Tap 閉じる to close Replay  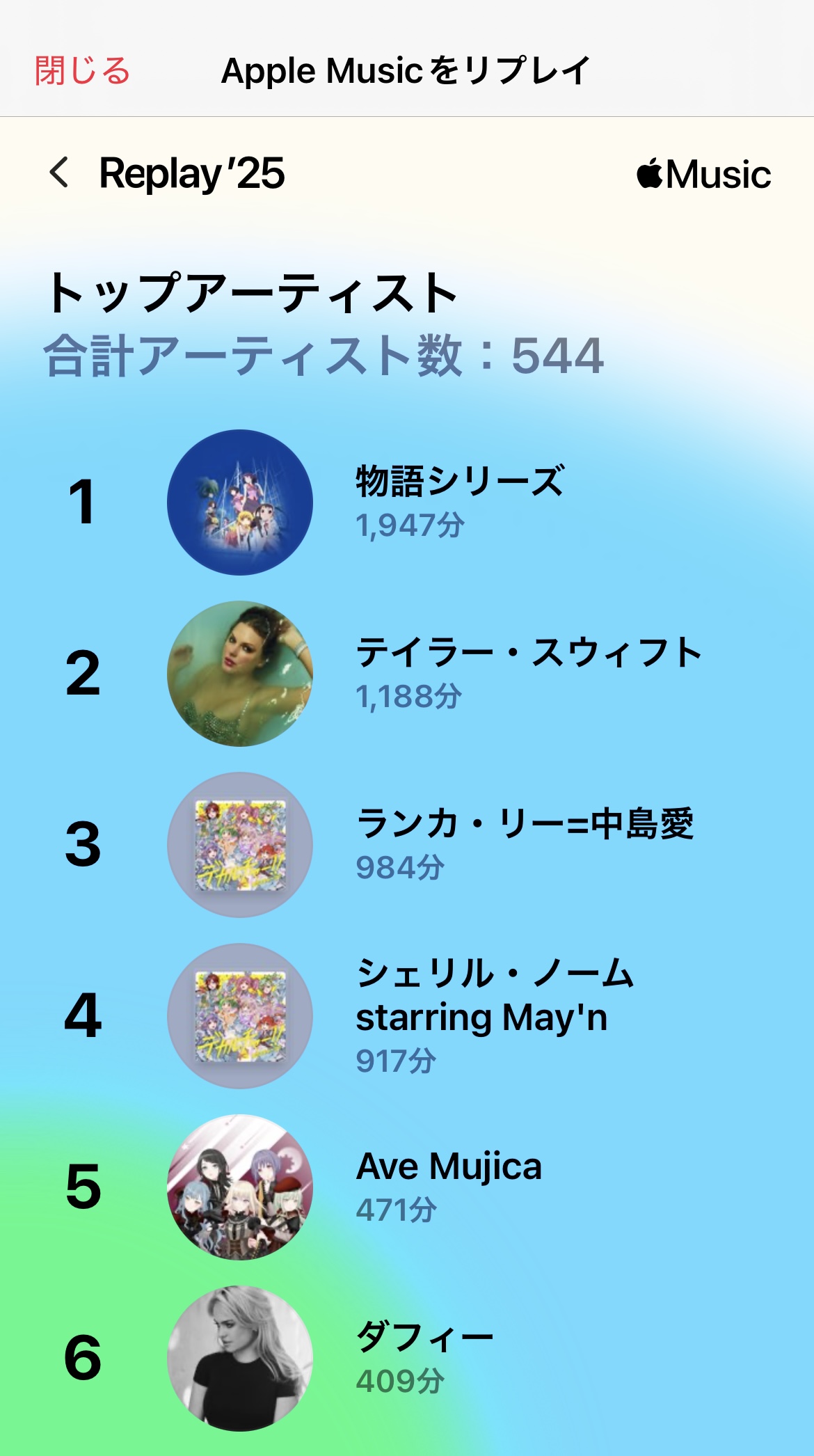click(x=82, y=71)
